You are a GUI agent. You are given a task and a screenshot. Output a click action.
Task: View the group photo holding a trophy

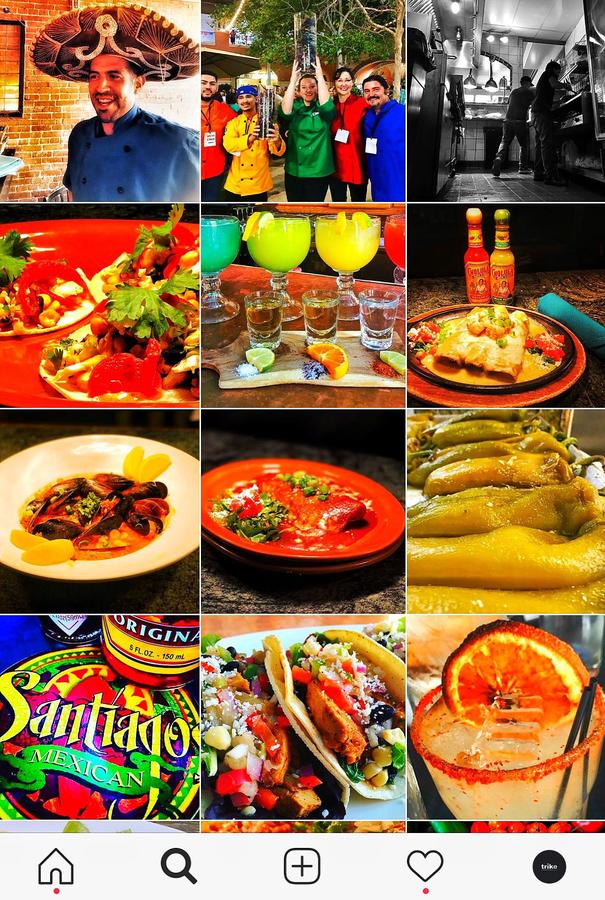[x=303, y=100]
